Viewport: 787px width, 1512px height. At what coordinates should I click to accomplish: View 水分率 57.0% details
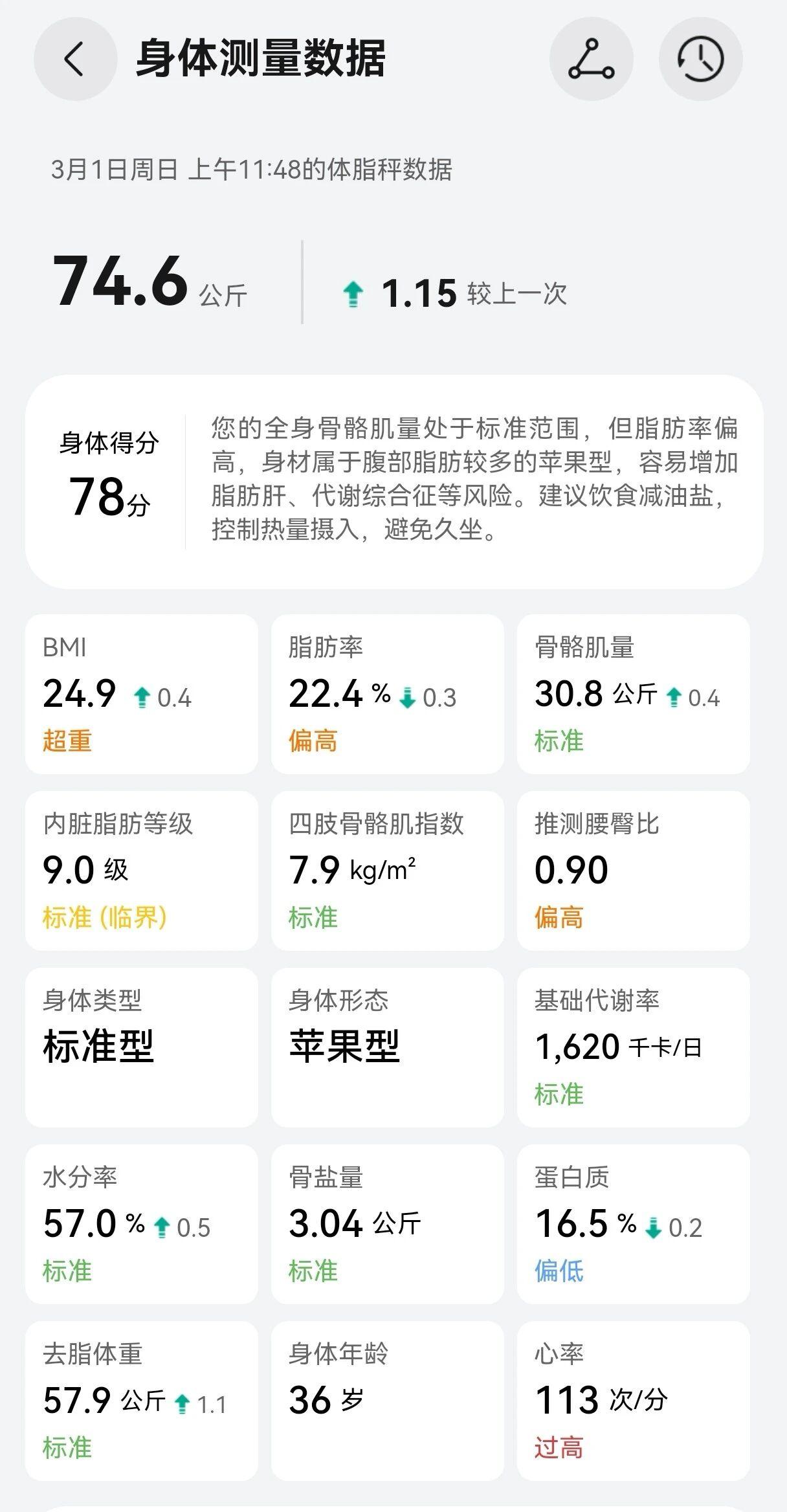(x=141, y=1223)
